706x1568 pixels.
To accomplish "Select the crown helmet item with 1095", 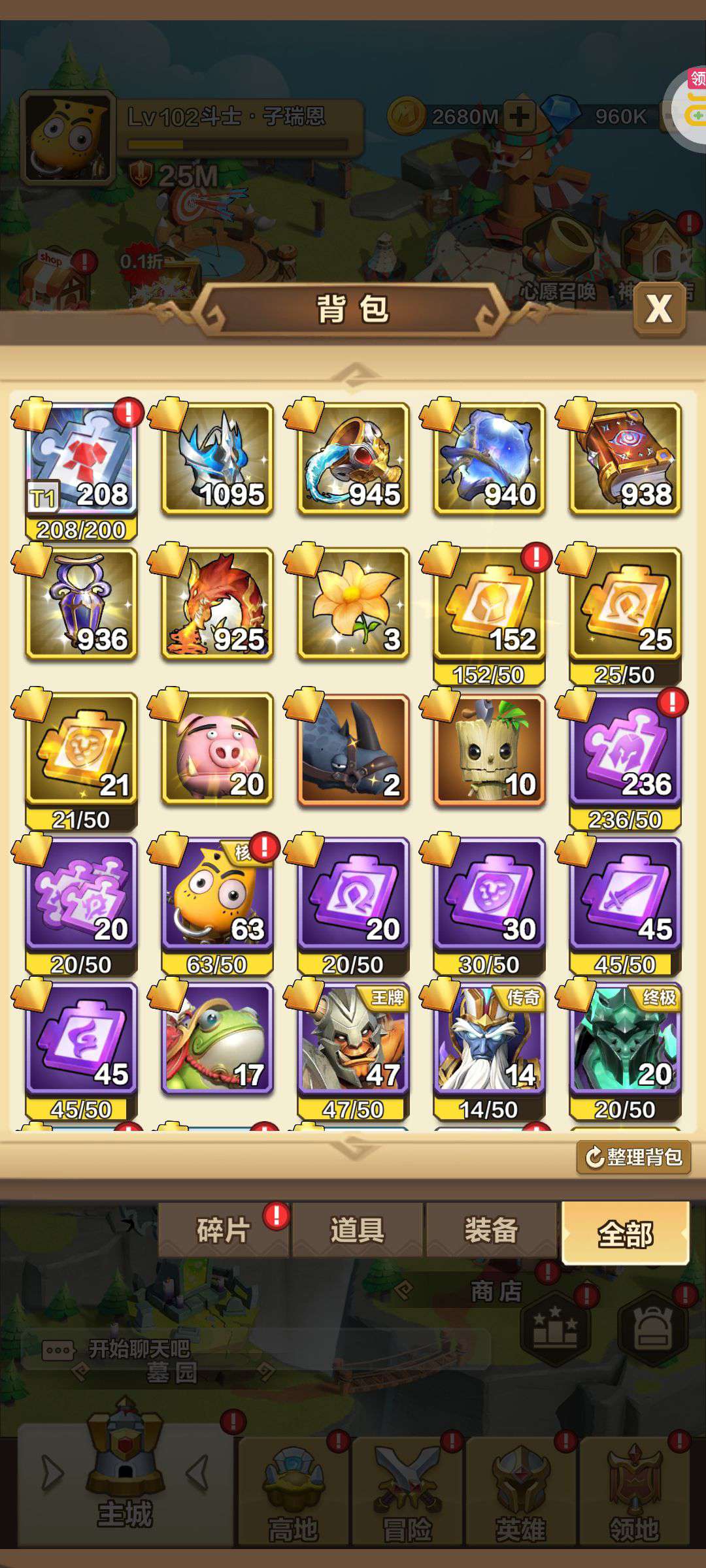I will point(217,459).
